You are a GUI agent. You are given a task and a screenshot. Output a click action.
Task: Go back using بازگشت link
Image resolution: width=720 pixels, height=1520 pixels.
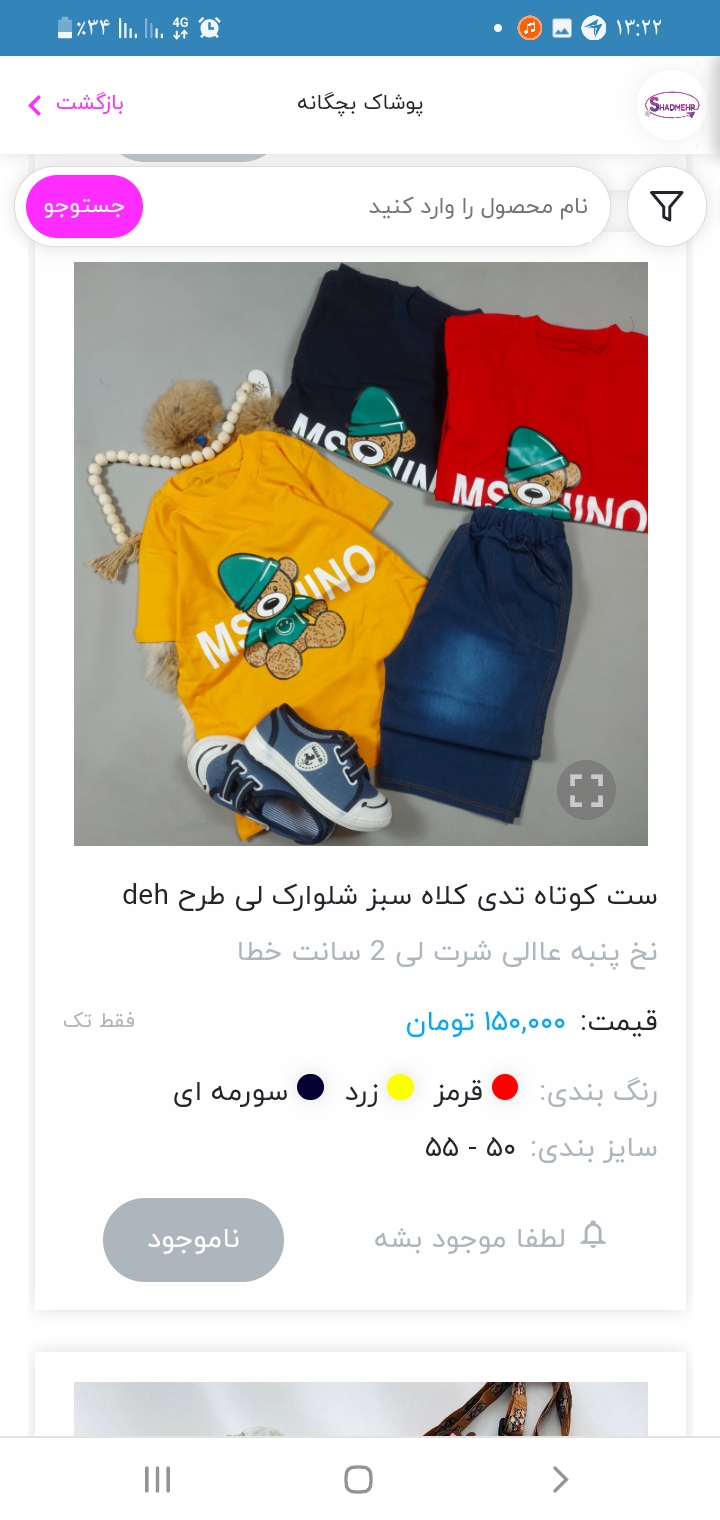[x=75, y=104]
